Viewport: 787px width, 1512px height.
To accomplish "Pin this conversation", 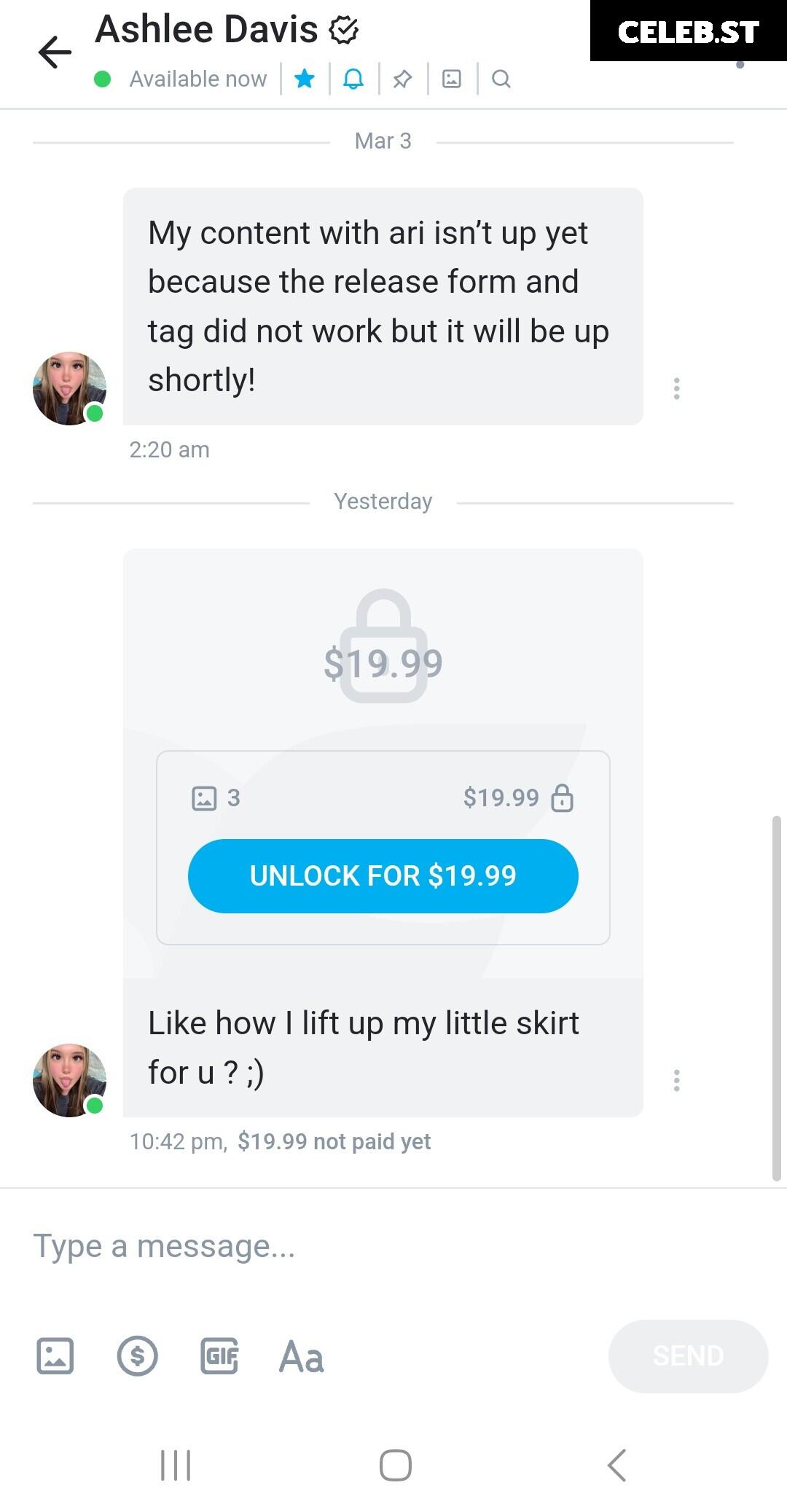I will click(402, 79).
